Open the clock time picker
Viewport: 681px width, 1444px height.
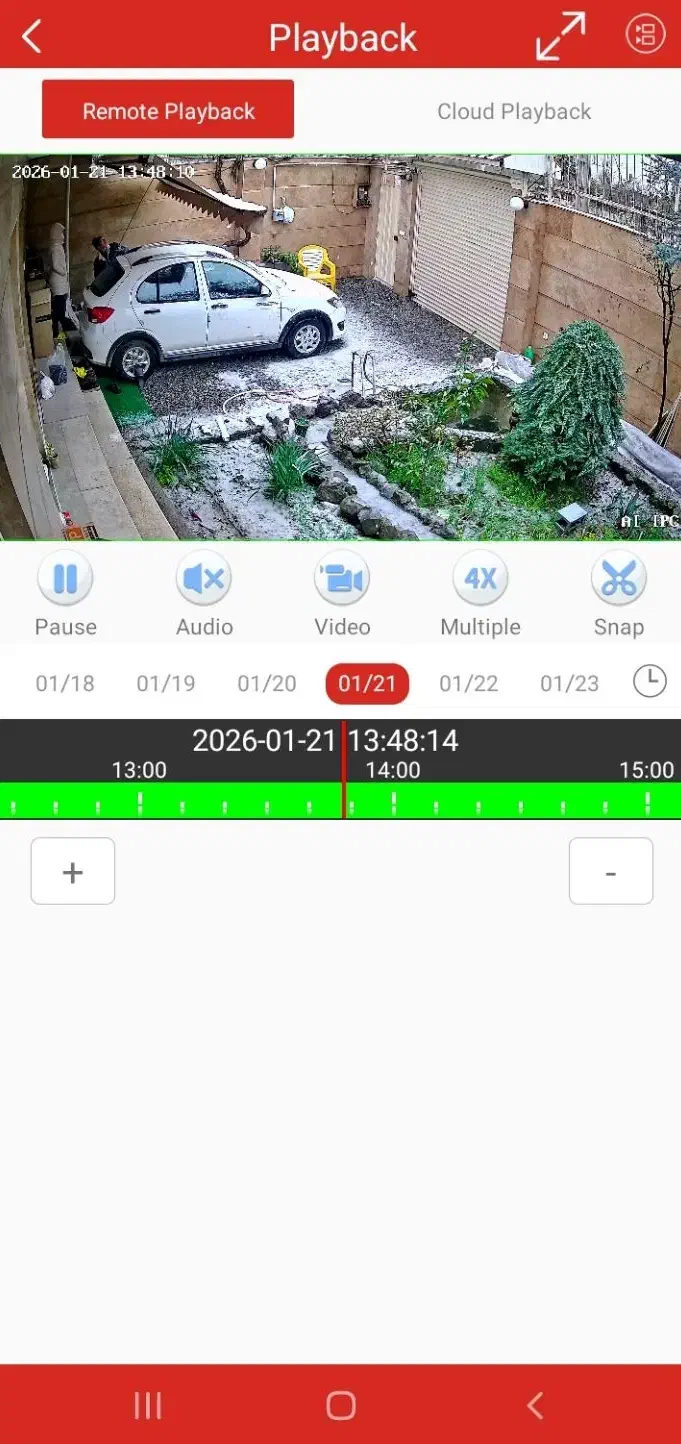pyautogui.click(x=650, y=682)
